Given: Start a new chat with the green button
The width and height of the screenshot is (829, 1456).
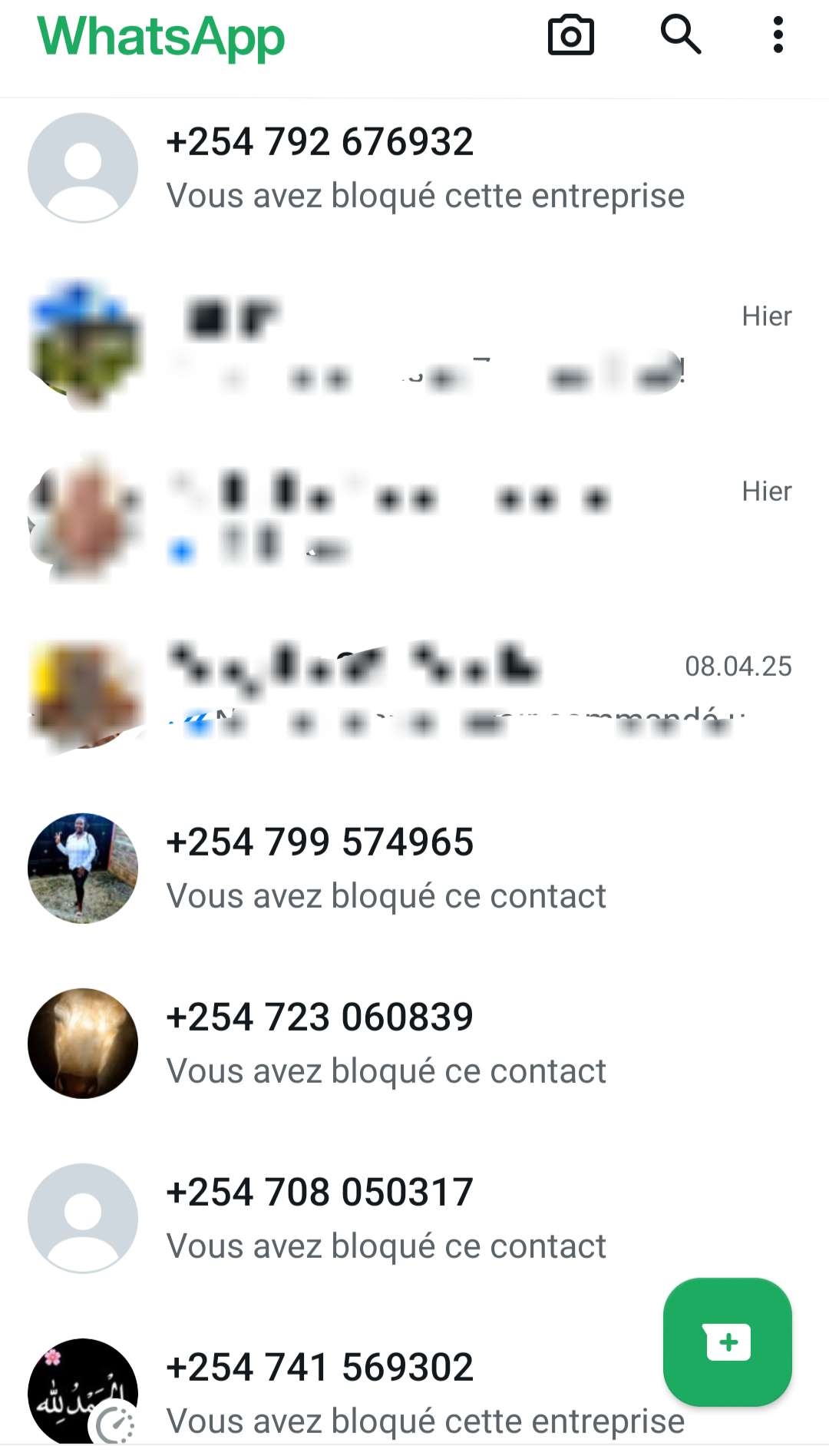Looking at the screenshot, I should [727, 1342].
